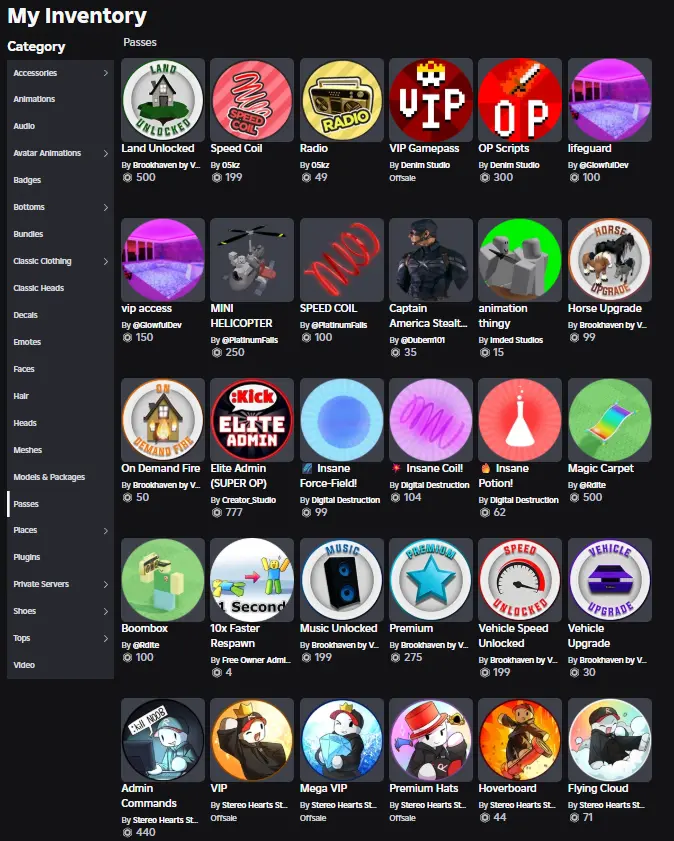This screenshot has height=841, width=674.
Task: Open the Hoverboard pass
Action: tap(520, 740)
